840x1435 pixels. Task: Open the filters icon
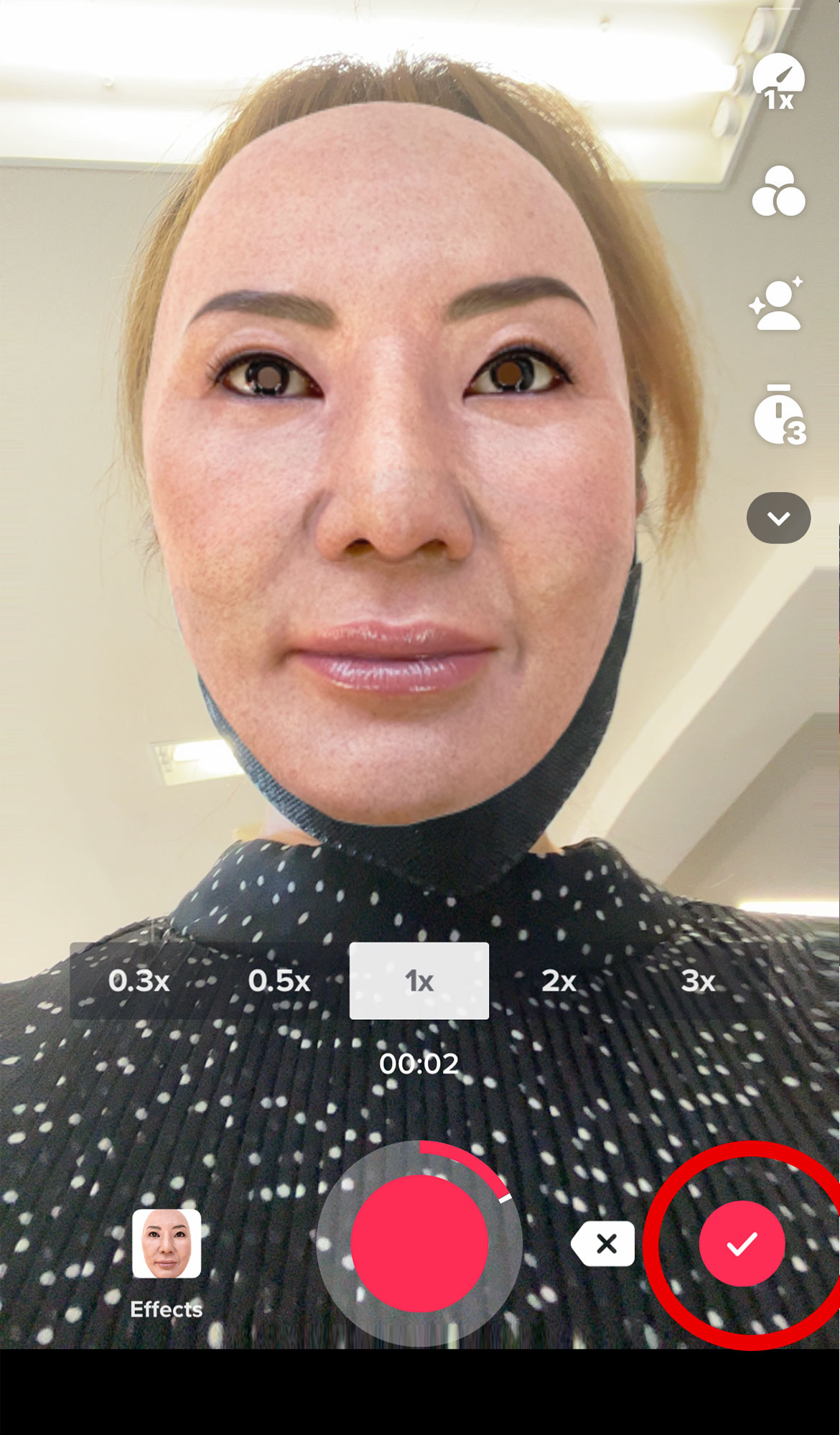click(778, 192)
